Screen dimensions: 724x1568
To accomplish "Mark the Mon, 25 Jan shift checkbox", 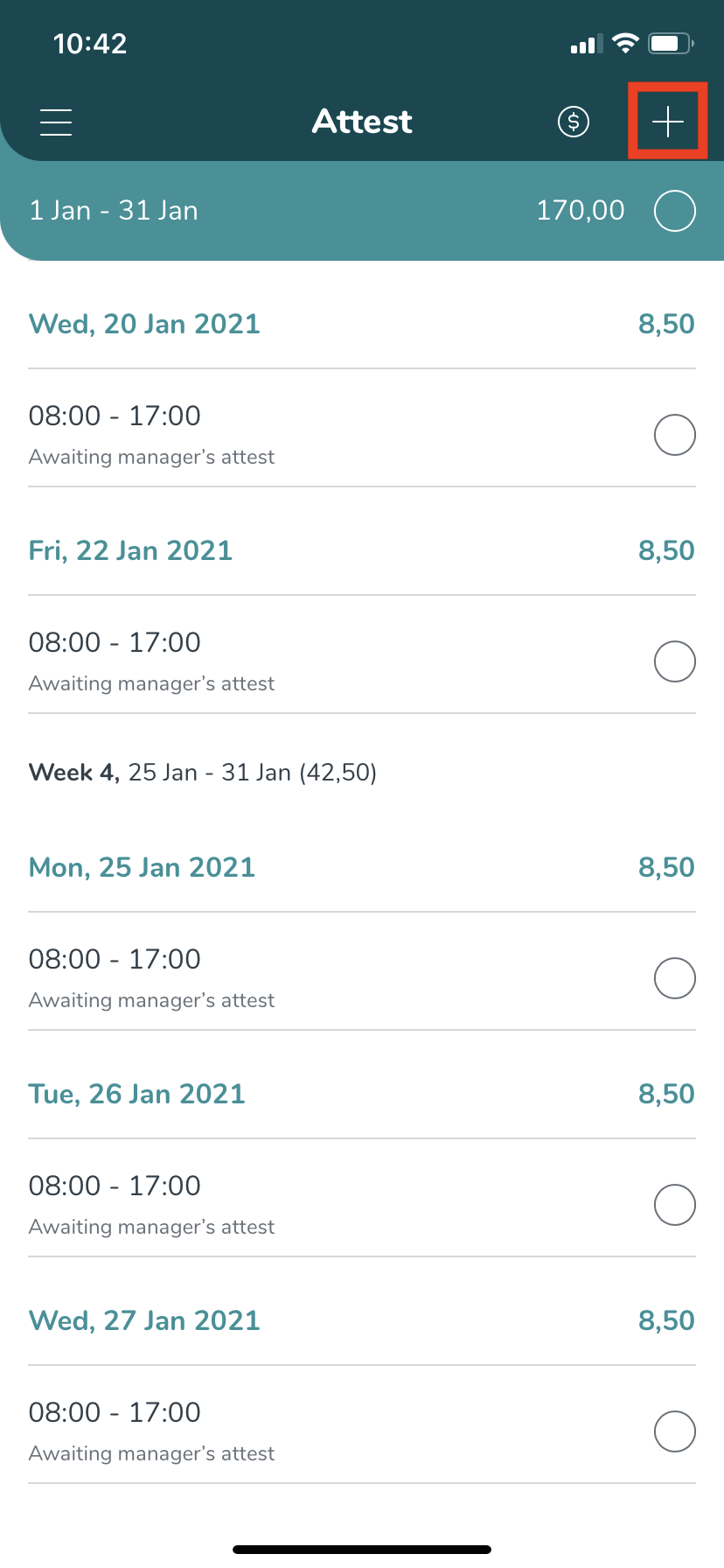I will (675, 978).
